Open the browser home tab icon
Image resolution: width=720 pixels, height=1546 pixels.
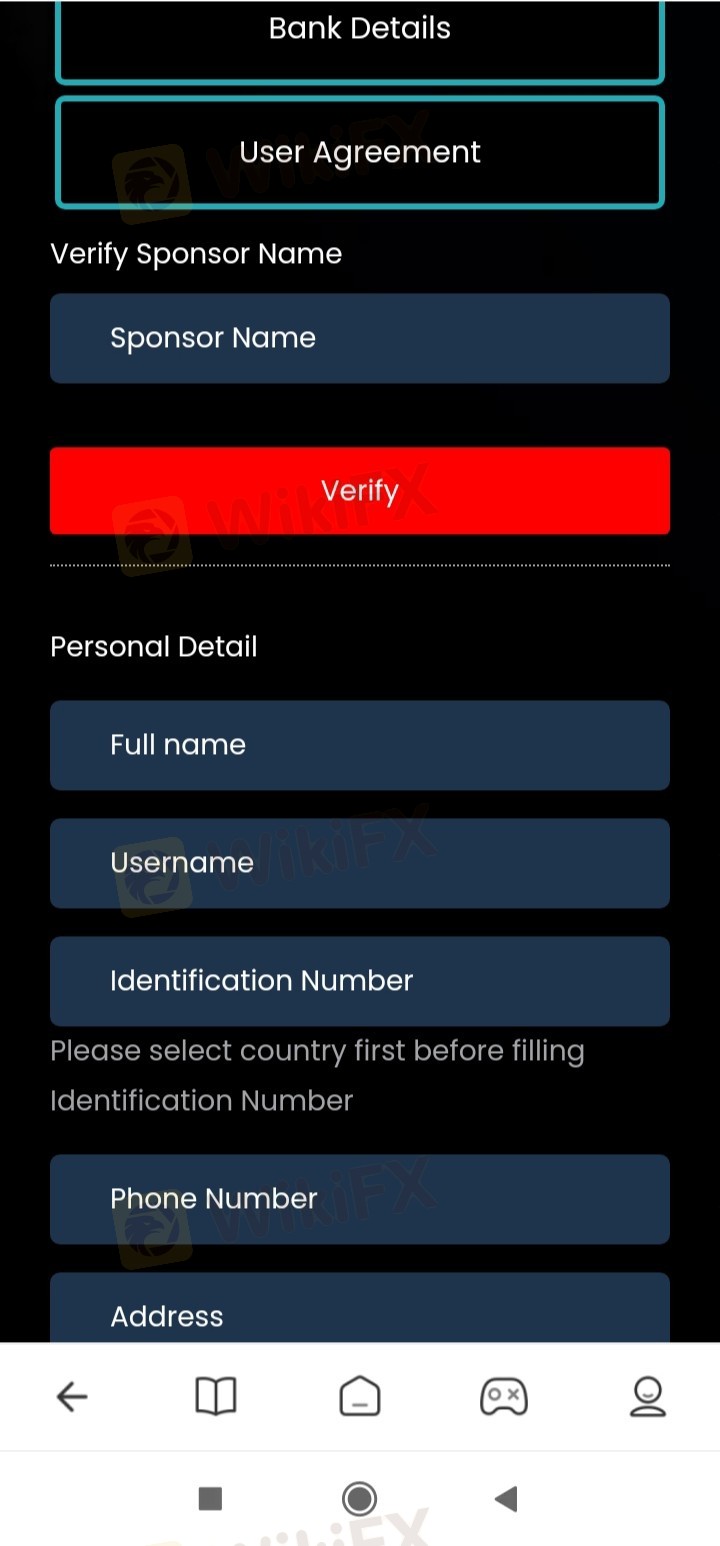(360, 1396)
